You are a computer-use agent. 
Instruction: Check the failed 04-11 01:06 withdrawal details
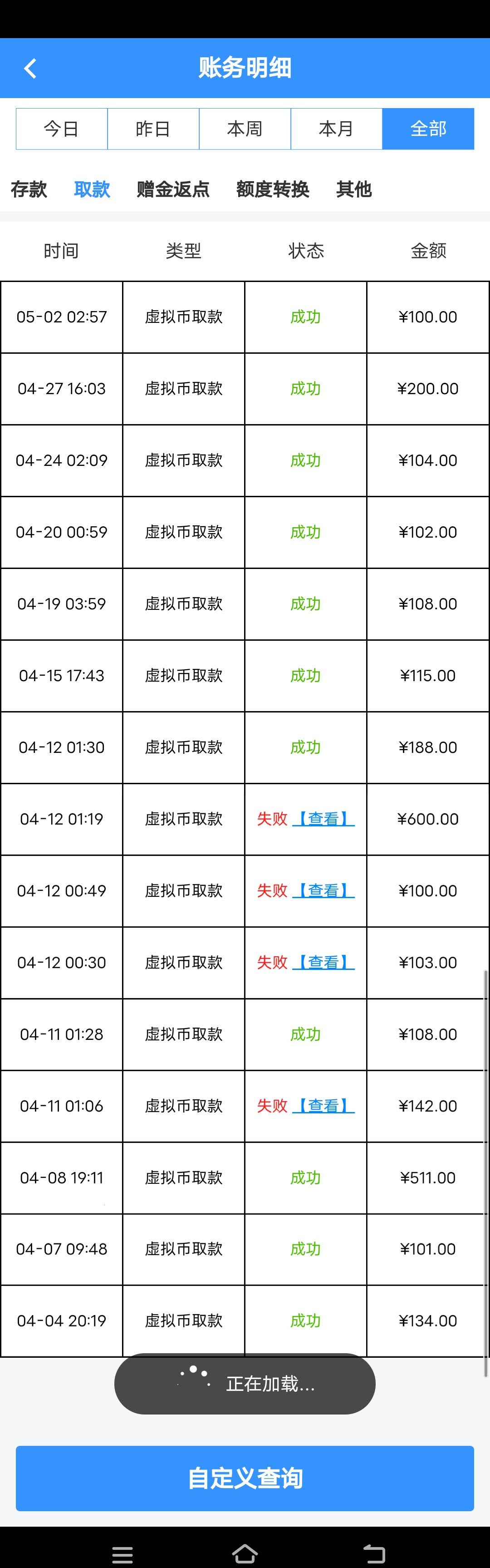[323, 1106]
